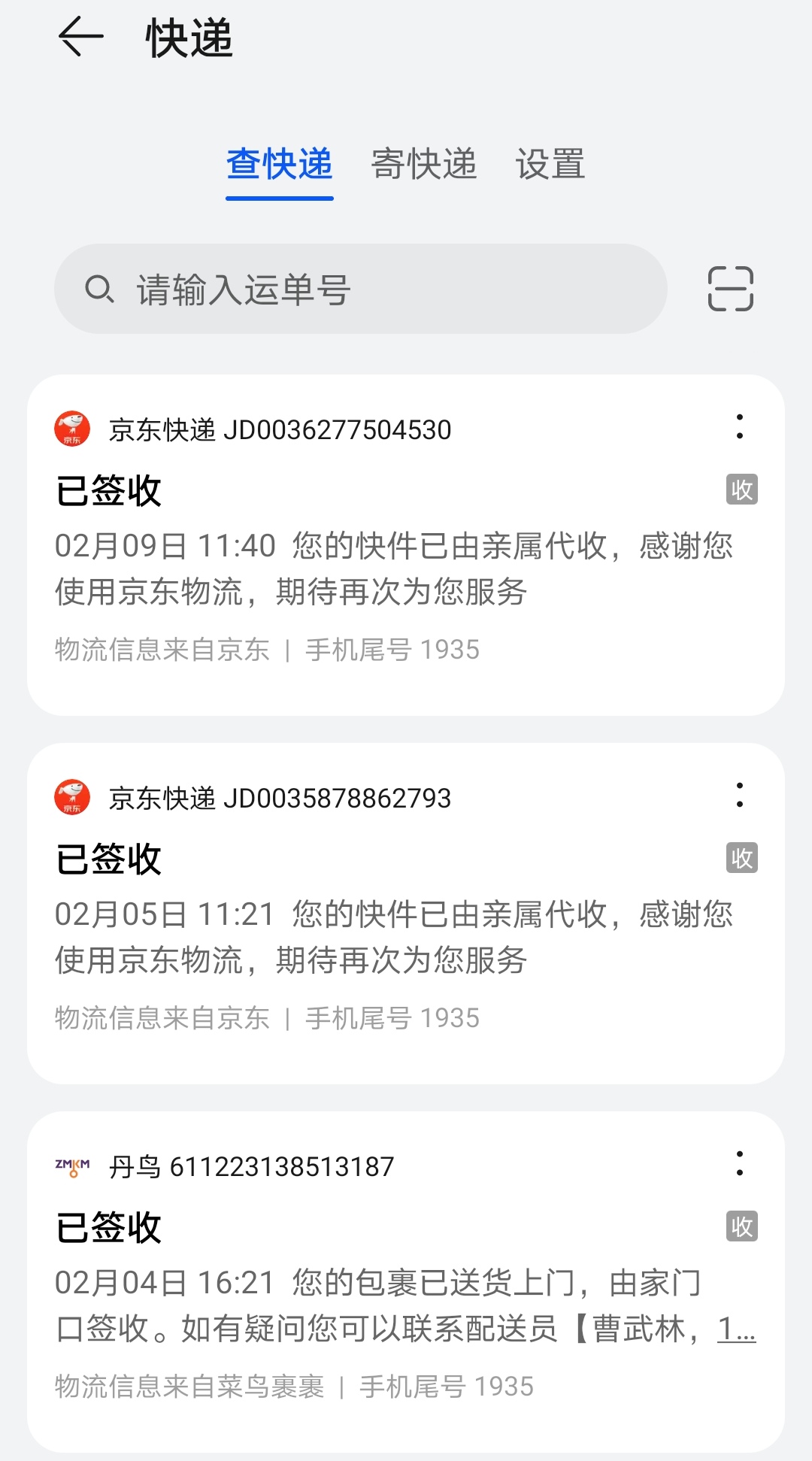812x1461 pixels.
Task: Go back from the 快递 page
Action: pos(80,37)
